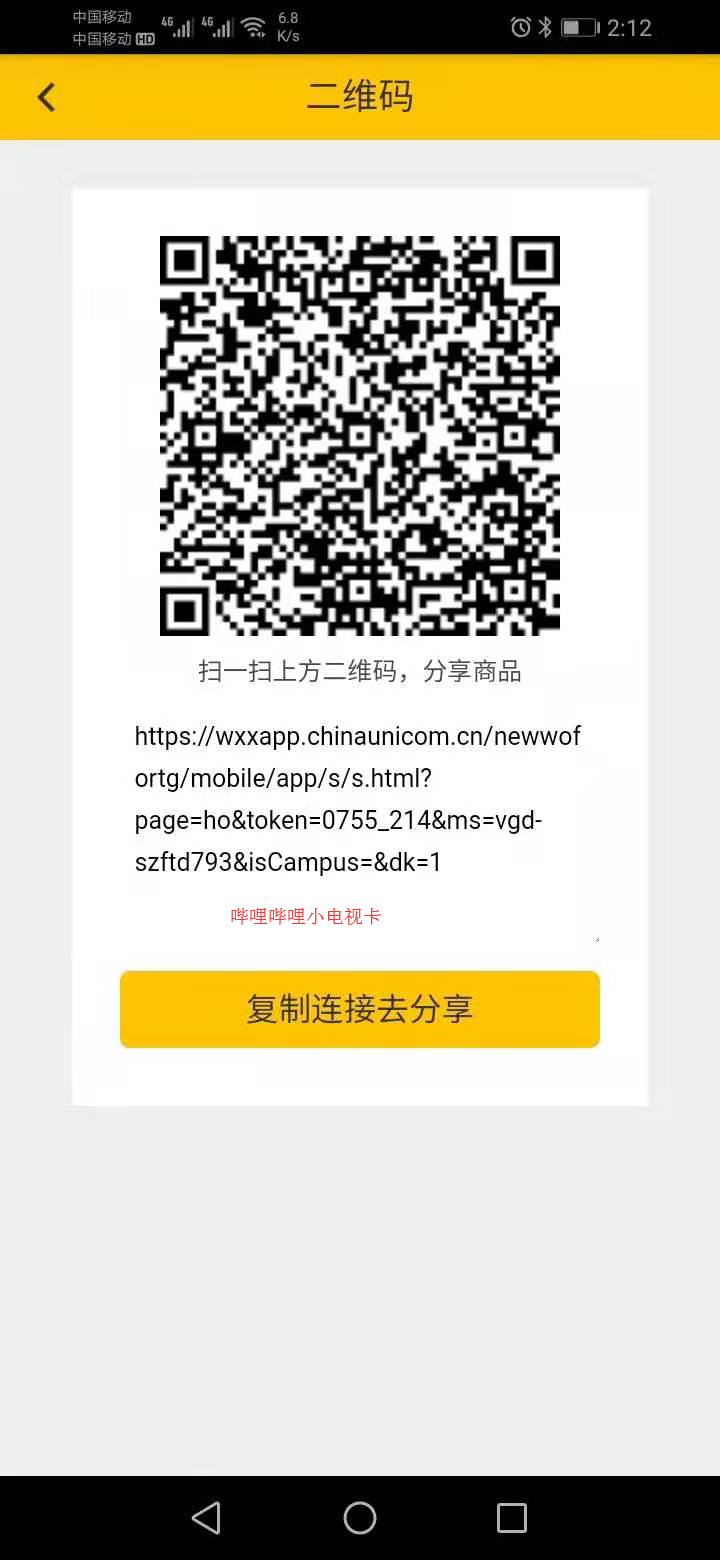The image size is (720, 1560).
Task: Tap the circle home button in navigation bar
Action: (x=360, y=1517)
